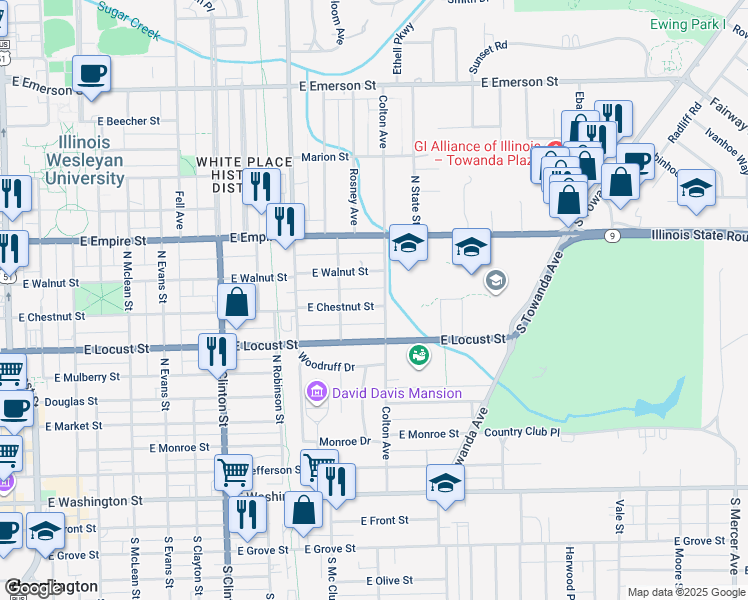Screen dimensions: 748x600
Task: Open the coffee cup marker on E Emerson St
Action: click(x=92, y=77)
